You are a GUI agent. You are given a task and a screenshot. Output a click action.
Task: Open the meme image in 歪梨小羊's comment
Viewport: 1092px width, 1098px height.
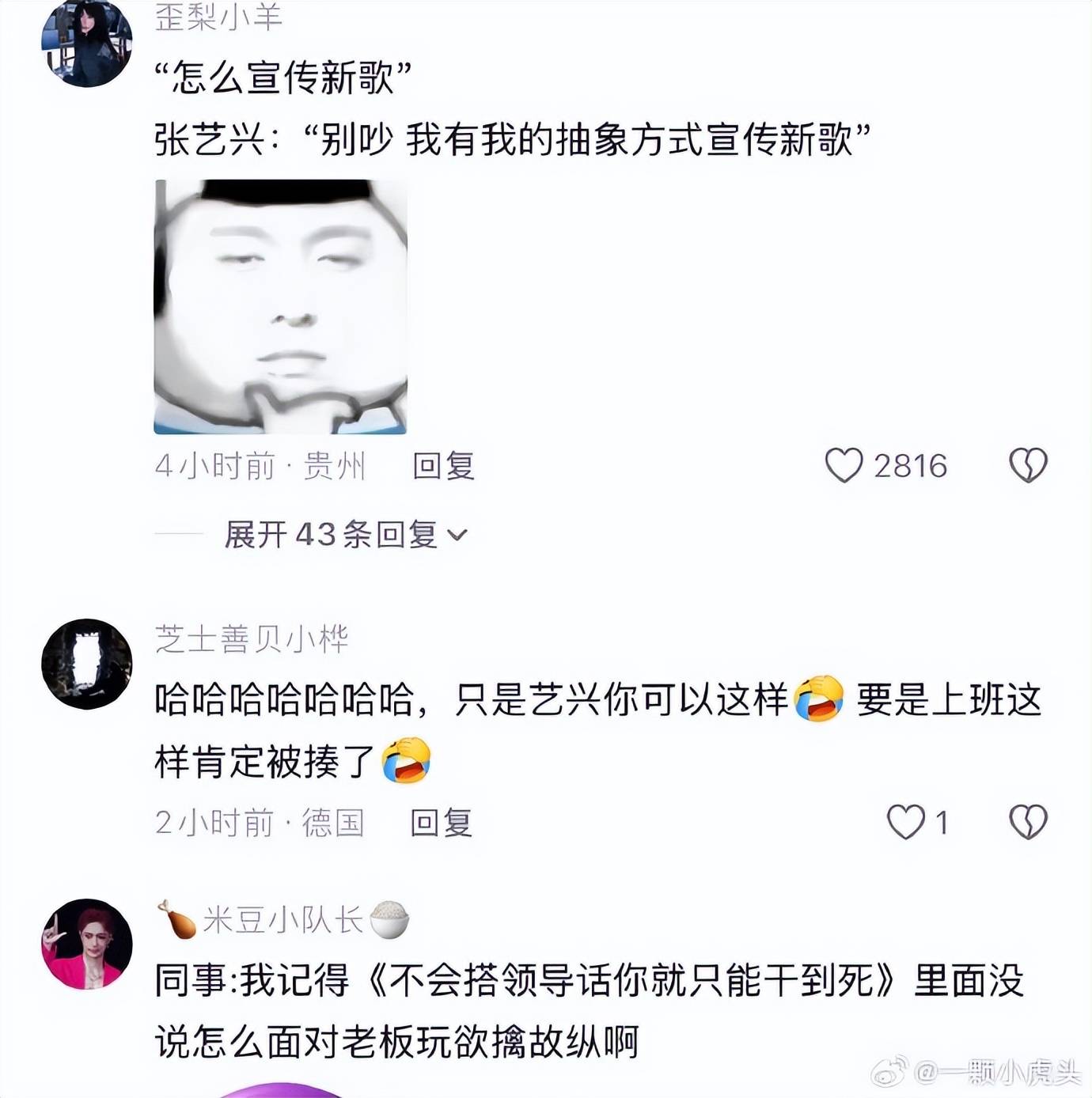280,307
